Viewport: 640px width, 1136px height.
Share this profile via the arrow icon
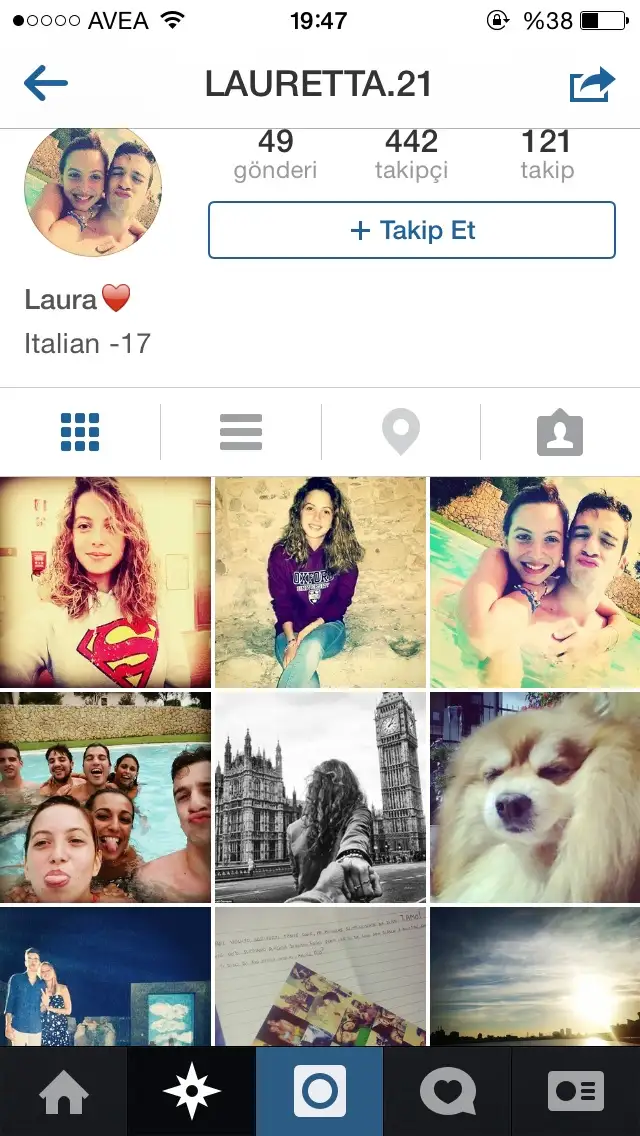click(592, 85)
